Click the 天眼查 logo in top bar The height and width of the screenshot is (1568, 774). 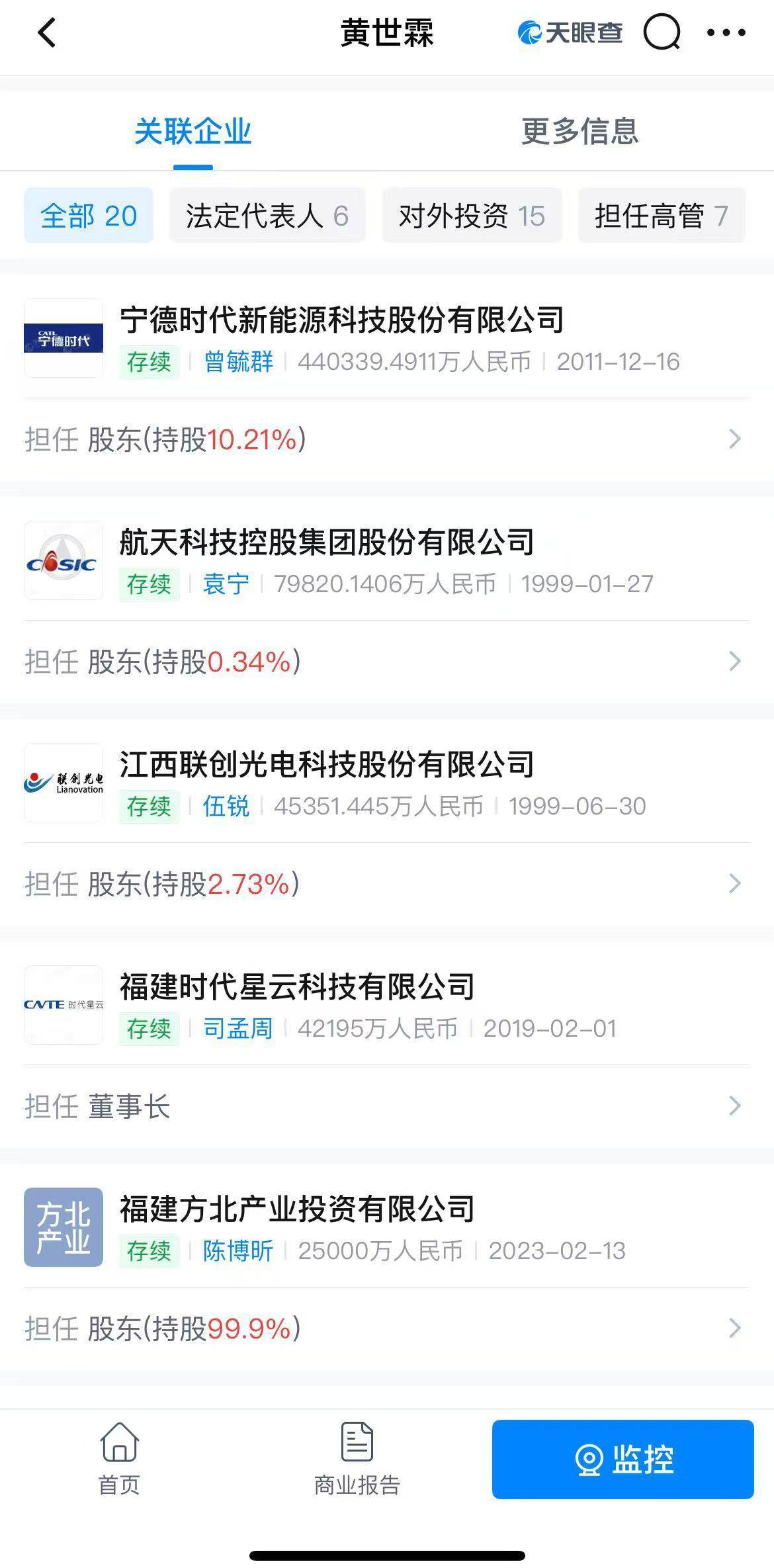[568, 33]
